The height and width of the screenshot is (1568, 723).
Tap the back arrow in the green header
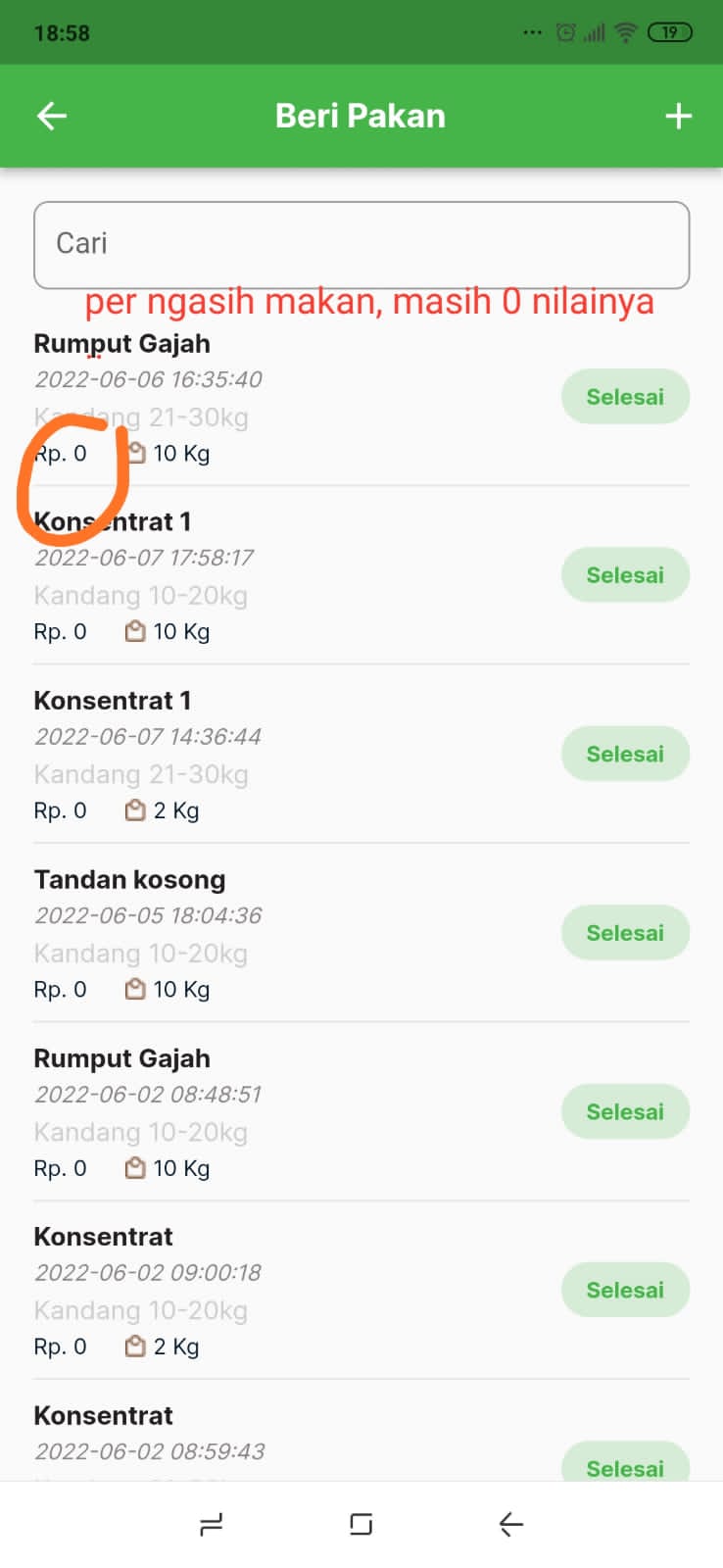[x=51, y=116]
